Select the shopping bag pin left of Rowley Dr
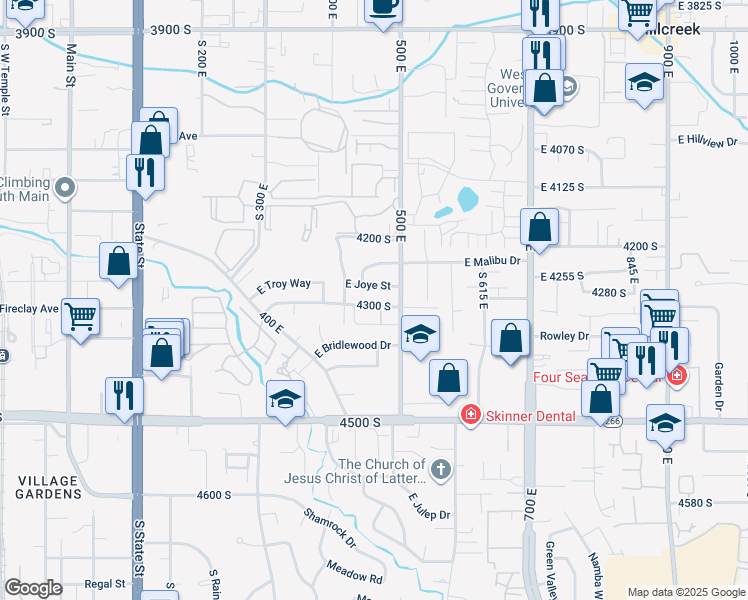 pyautogui.click(x=510, y=341)
